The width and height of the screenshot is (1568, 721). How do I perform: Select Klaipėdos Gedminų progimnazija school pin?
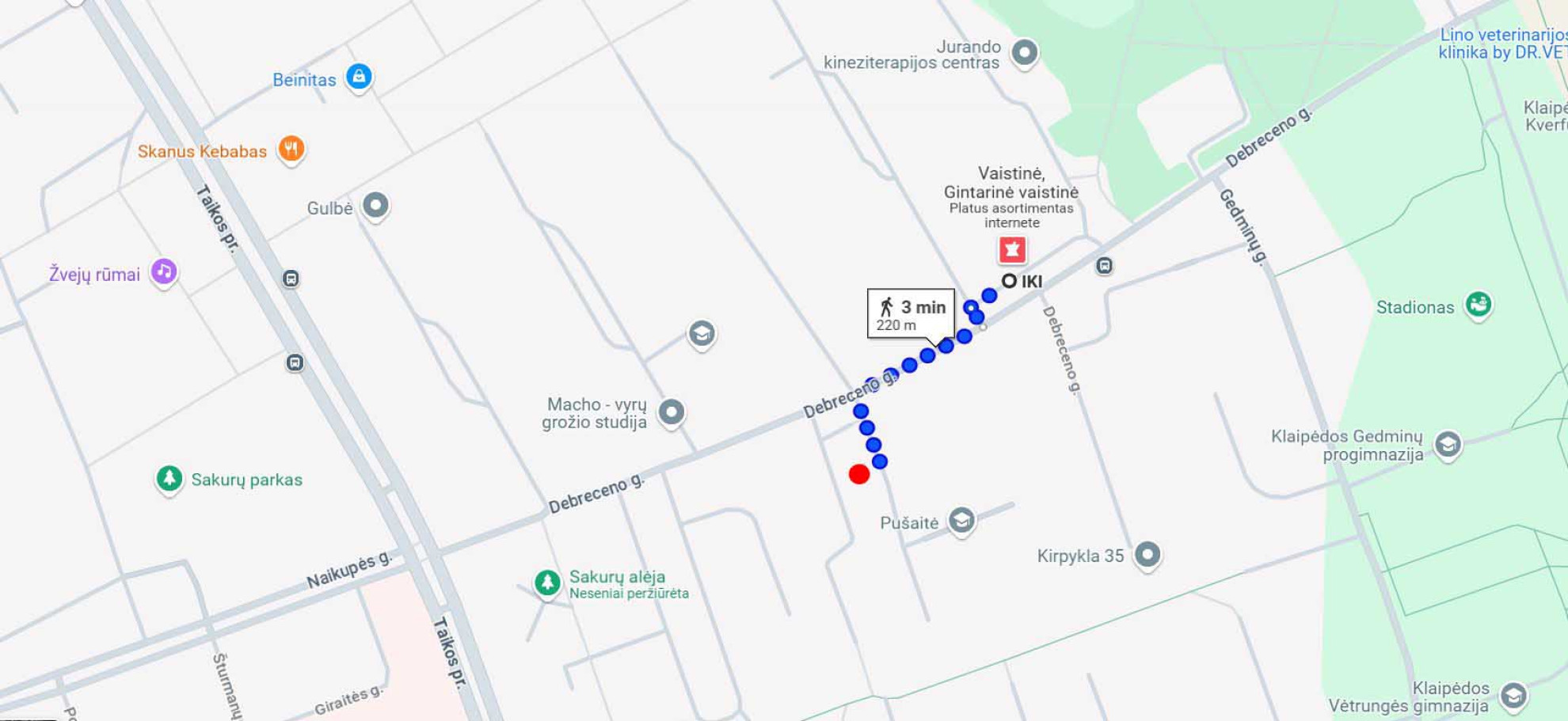click(1448, 444)
